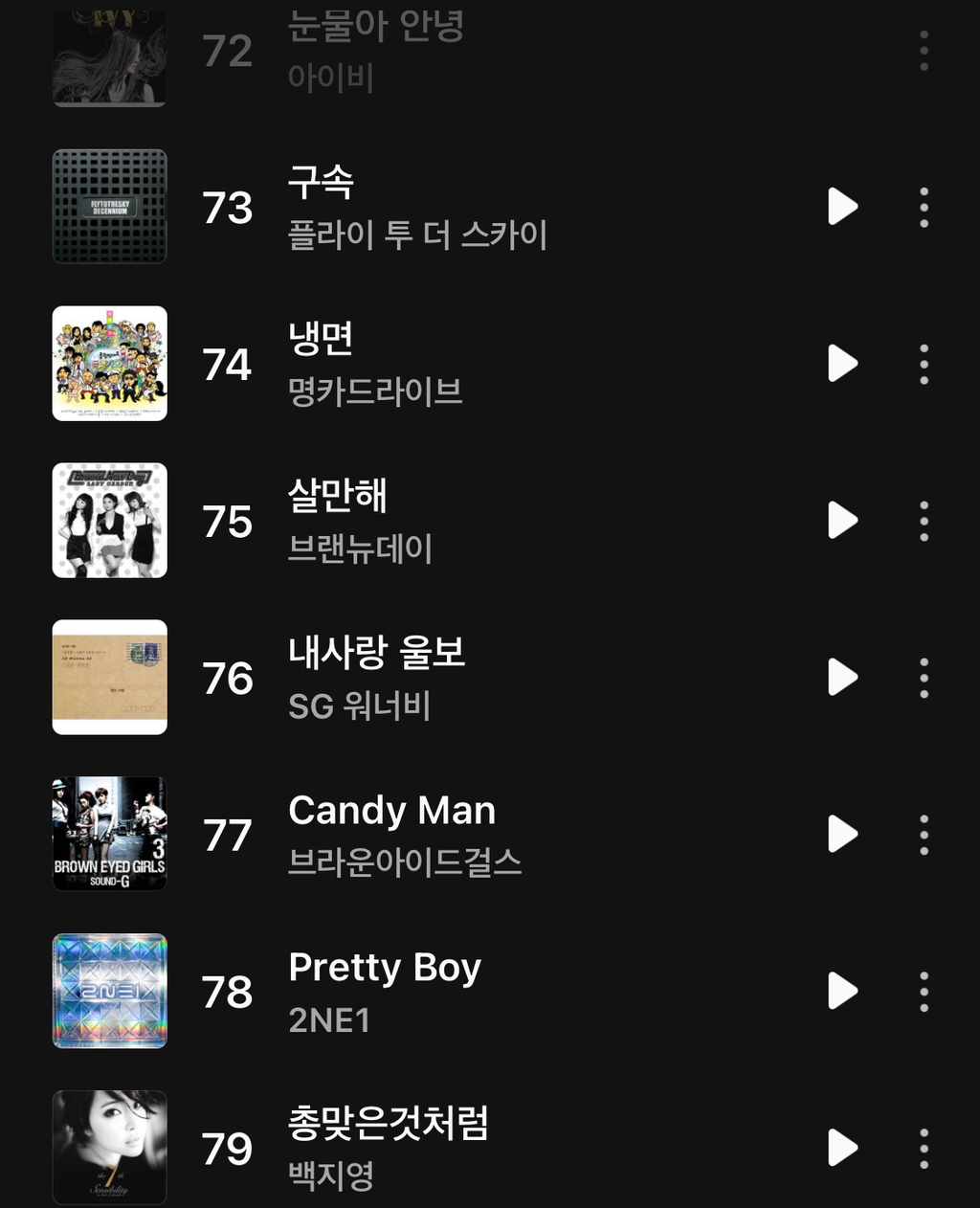Open the 2NE1 album artwork
The width and height of the screenshot is (980, 1208).
coord(110,991)
